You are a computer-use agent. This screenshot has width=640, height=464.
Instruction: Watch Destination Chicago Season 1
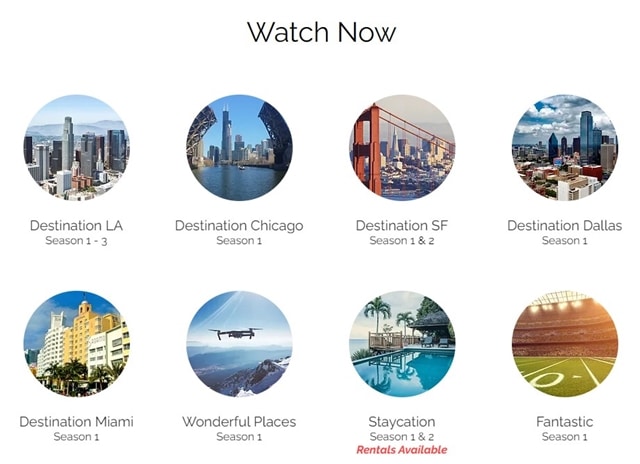tap(239, 148)
